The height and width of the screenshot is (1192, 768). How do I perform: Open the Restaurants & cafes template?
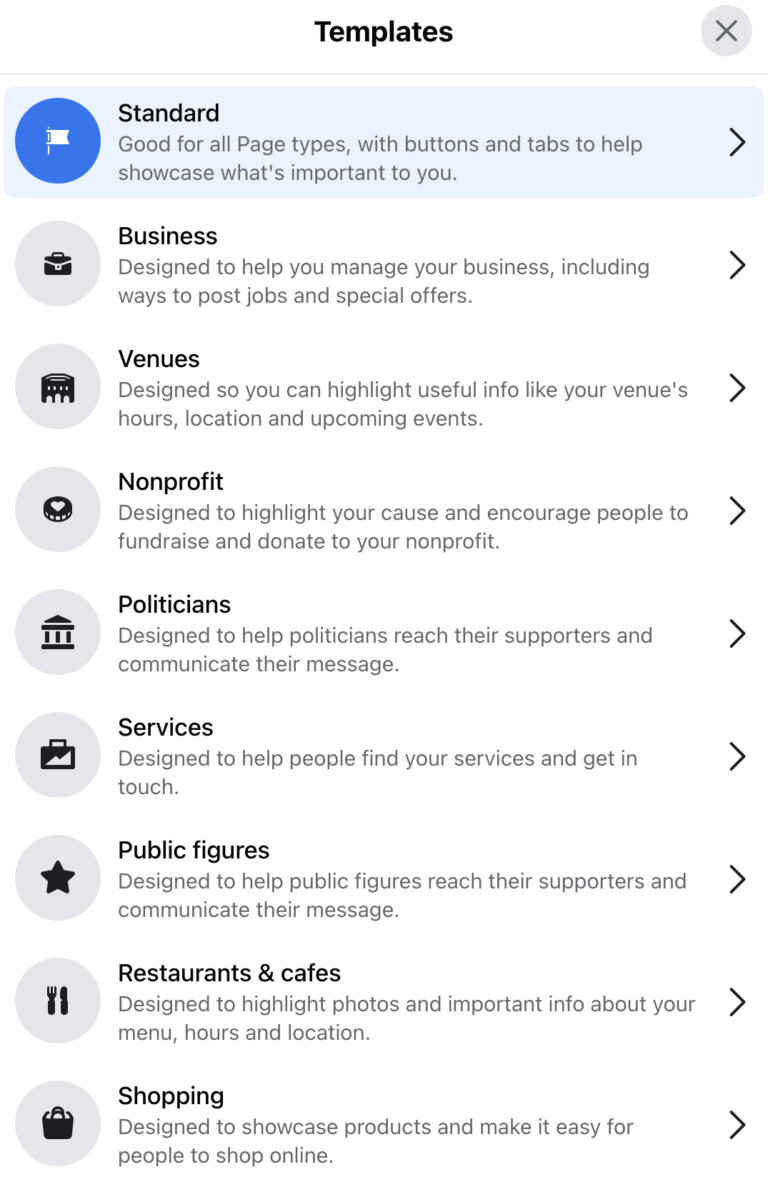(x=400, y=1000)
